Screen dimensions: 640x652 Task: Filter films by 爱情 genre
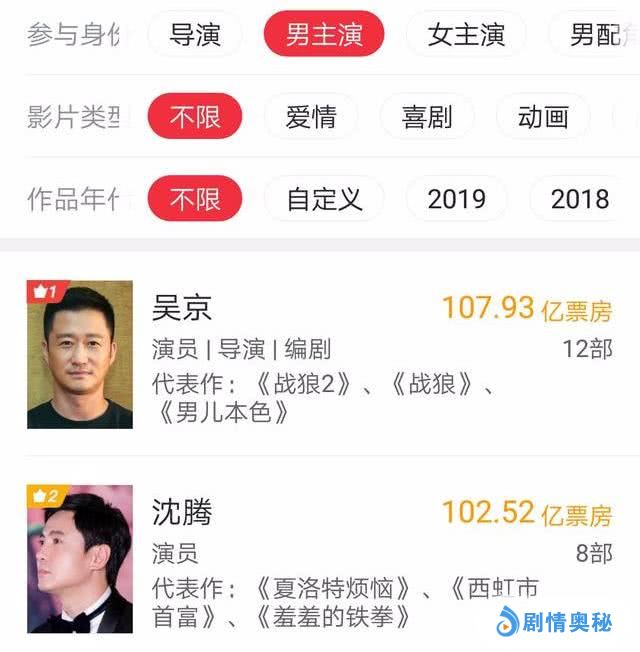[x=311, y=116]
